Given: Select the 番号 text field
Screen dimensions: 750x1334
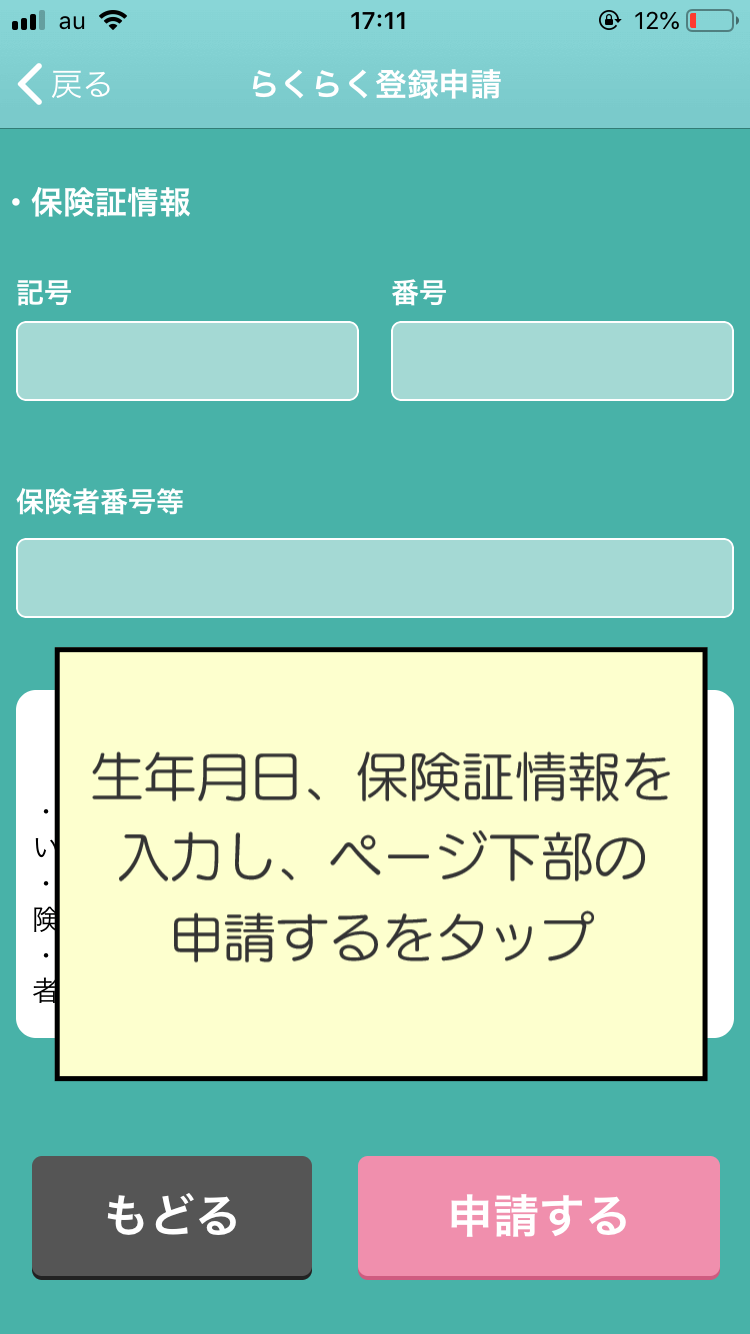Looking at the screenshot, I should click(562, 361).
